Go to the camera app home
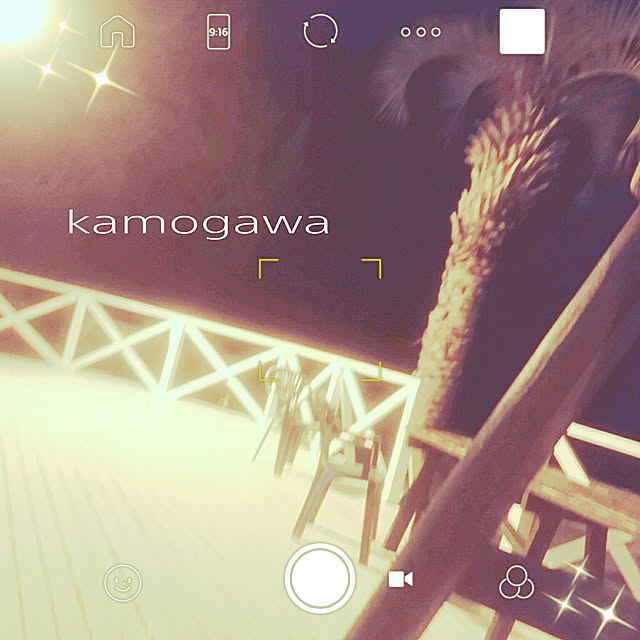This screenshot has width=640, height=640. pyautogui.click(x=118, y=32)
